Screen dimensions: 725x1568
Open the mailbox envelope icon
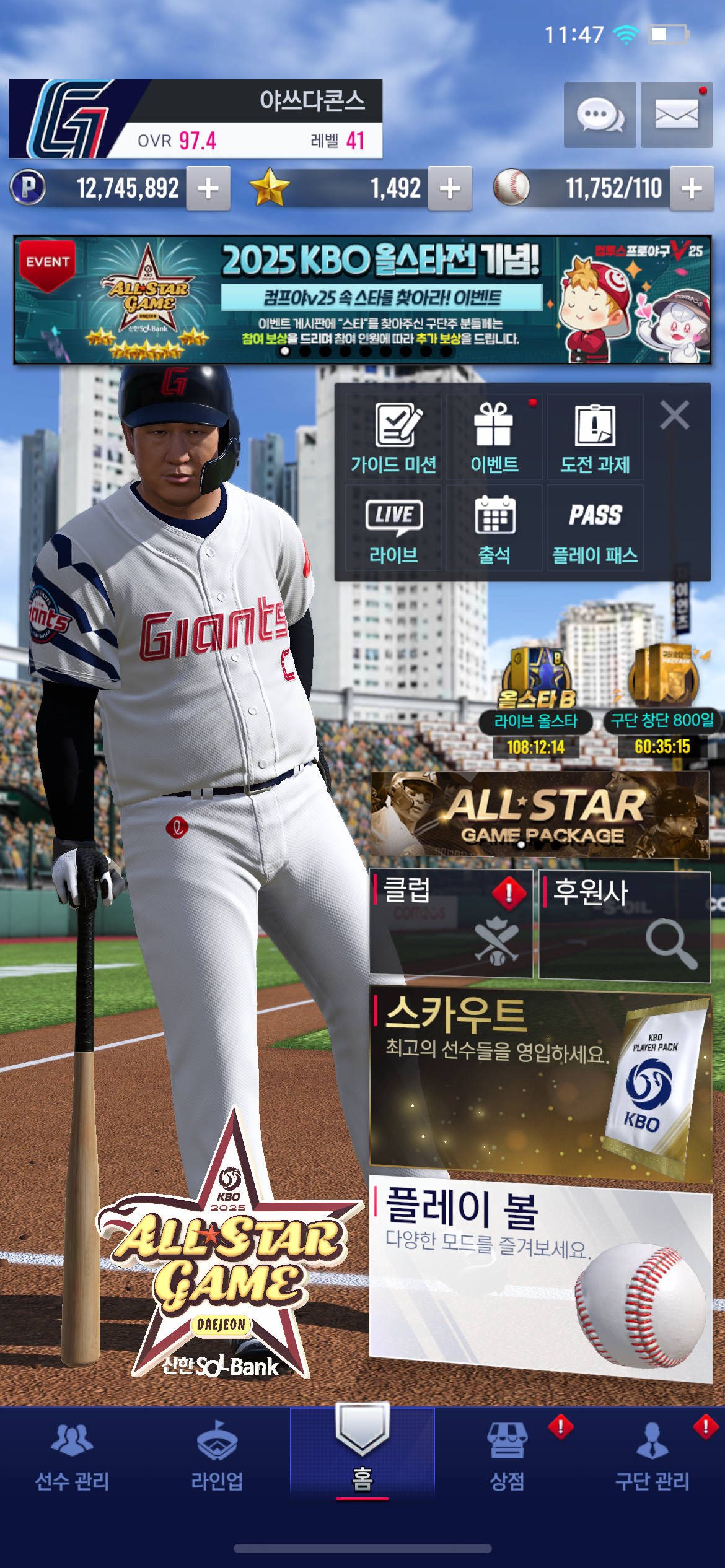click(x=676, y=115)
